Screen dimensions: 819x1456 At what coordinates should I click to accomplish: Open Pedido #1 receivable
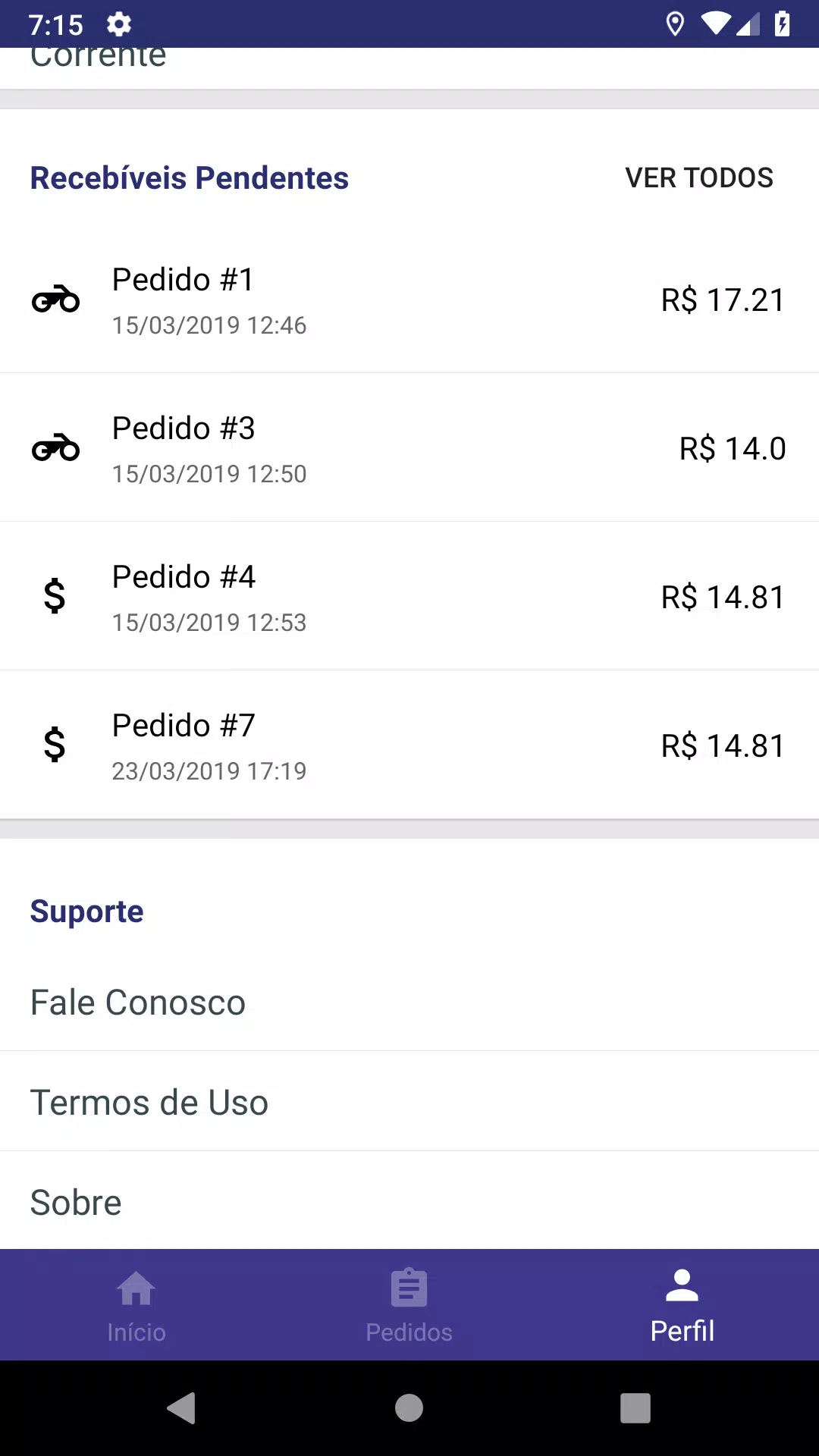pyautogui.click(x=409, y=300)
